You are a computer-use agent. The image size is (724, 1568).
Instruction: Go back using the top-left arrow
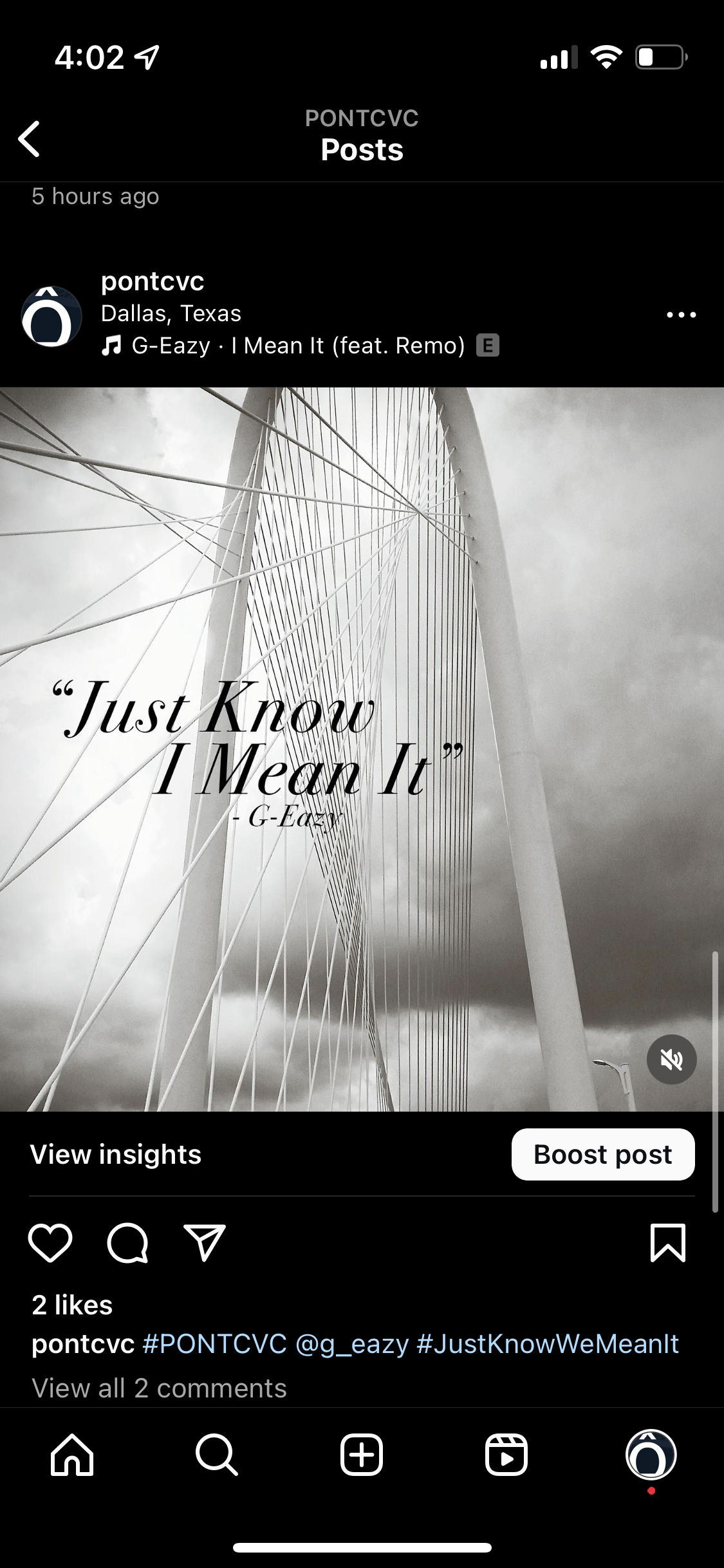pyautogui.click(x=30, y=138)
